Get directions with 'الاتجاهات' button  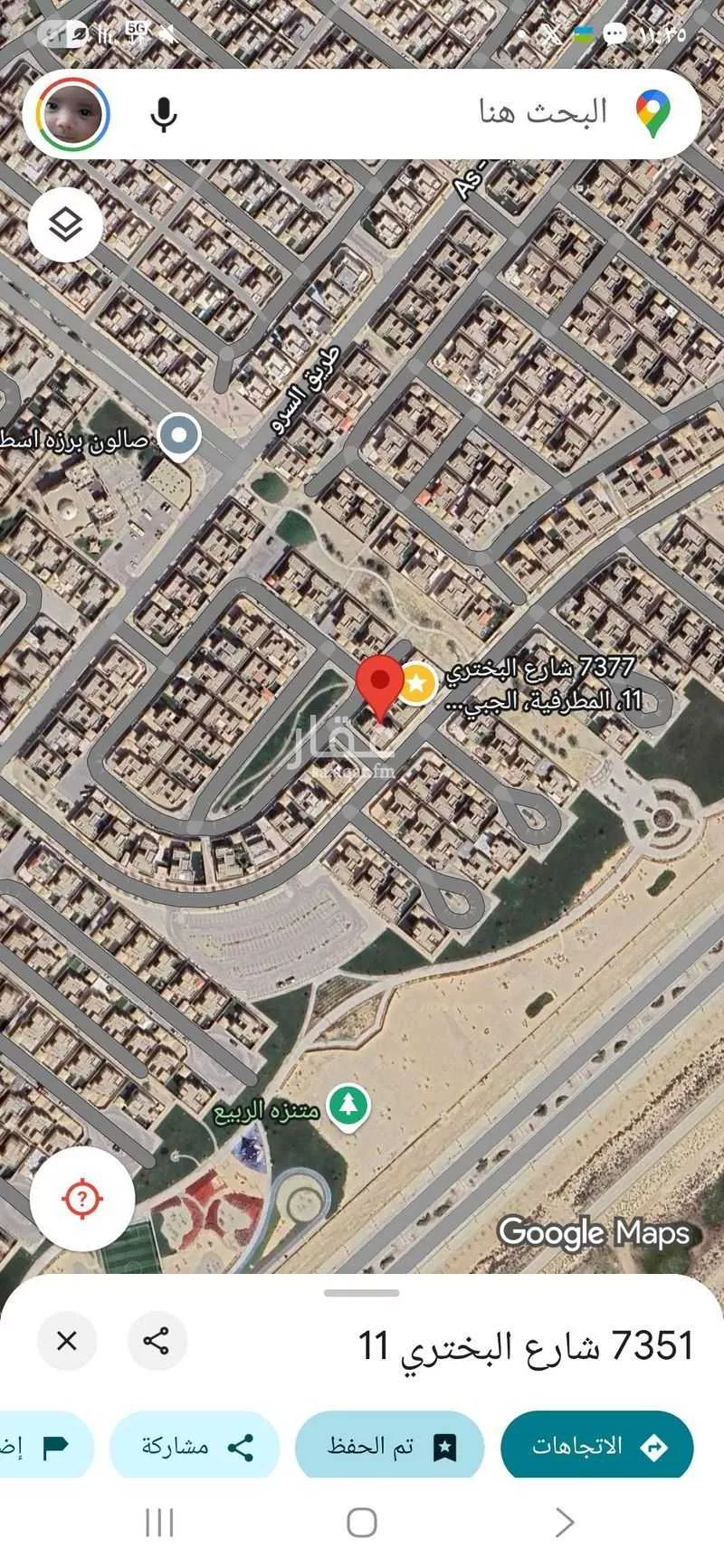tap(597, 1447)
